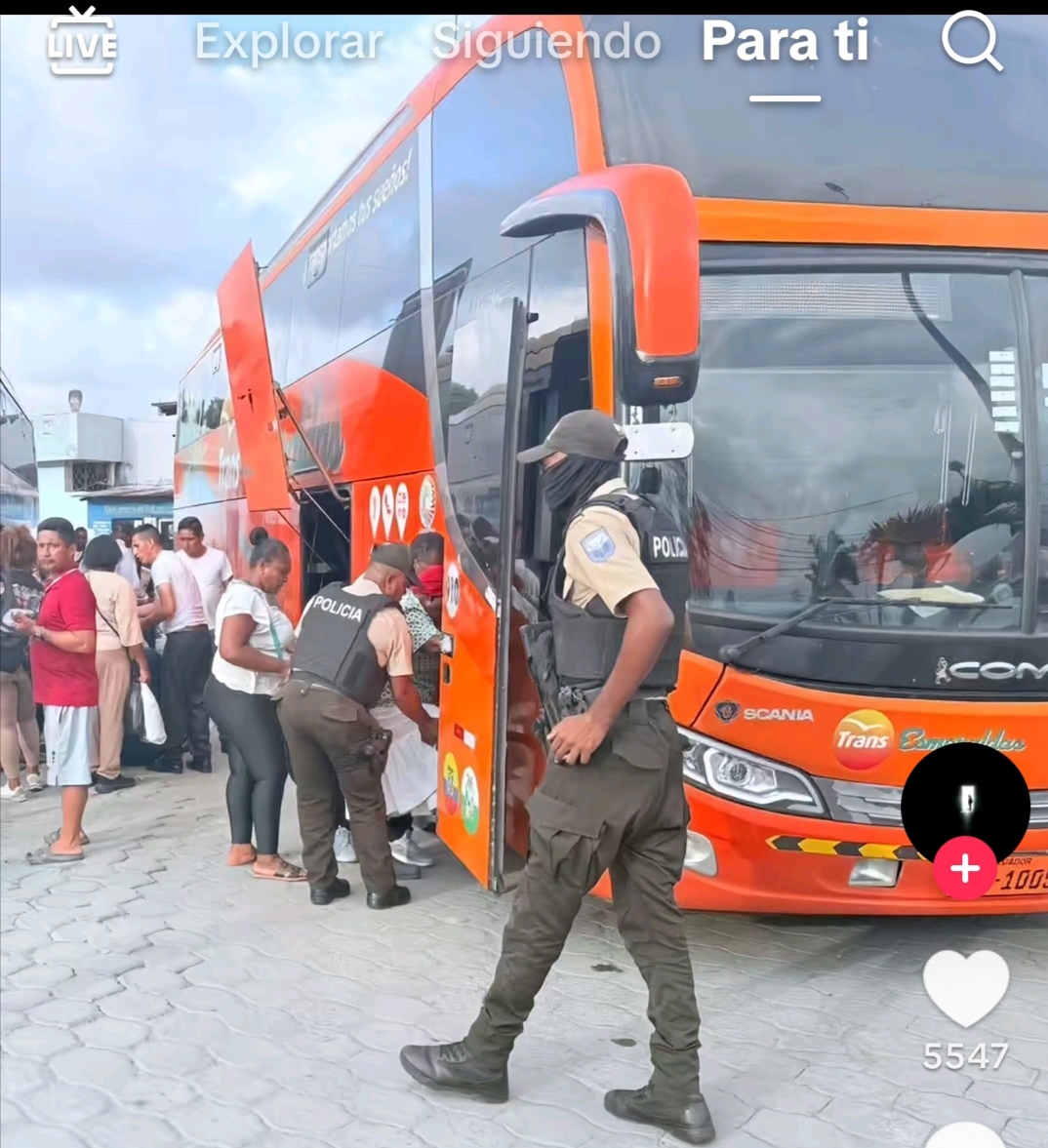Follow the creator with the plus button

(x=964, y=868)
